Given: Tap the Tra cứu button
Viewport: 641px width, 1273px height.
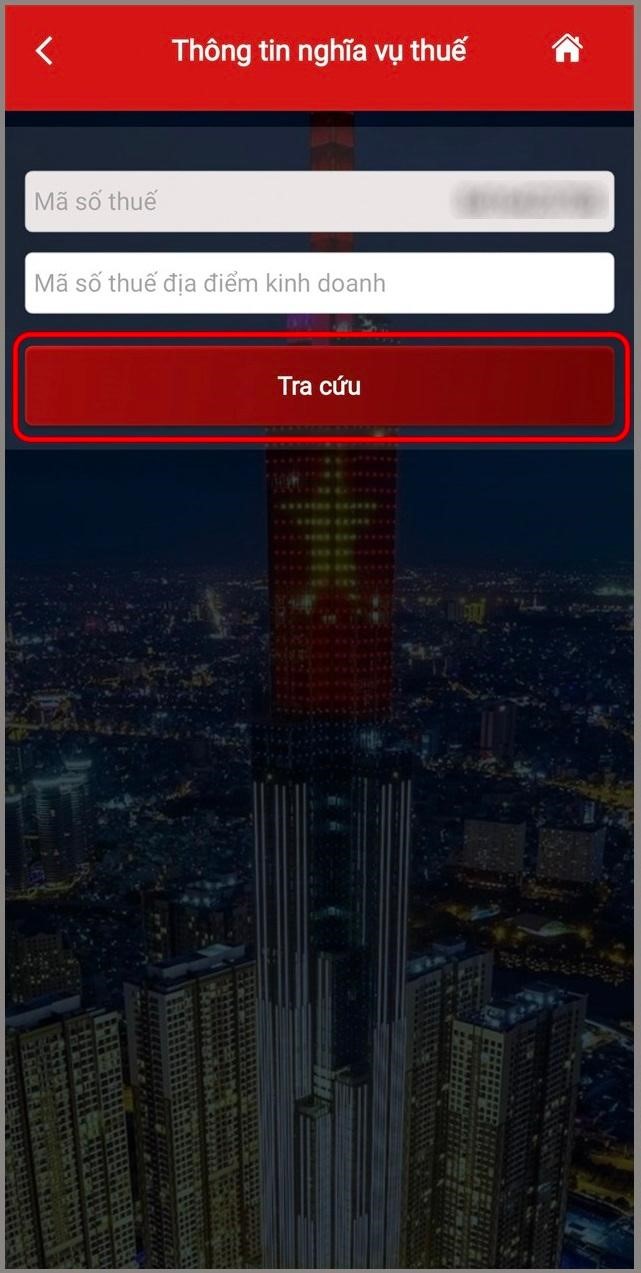Looking at the screenshot, I should click(319, 386).
